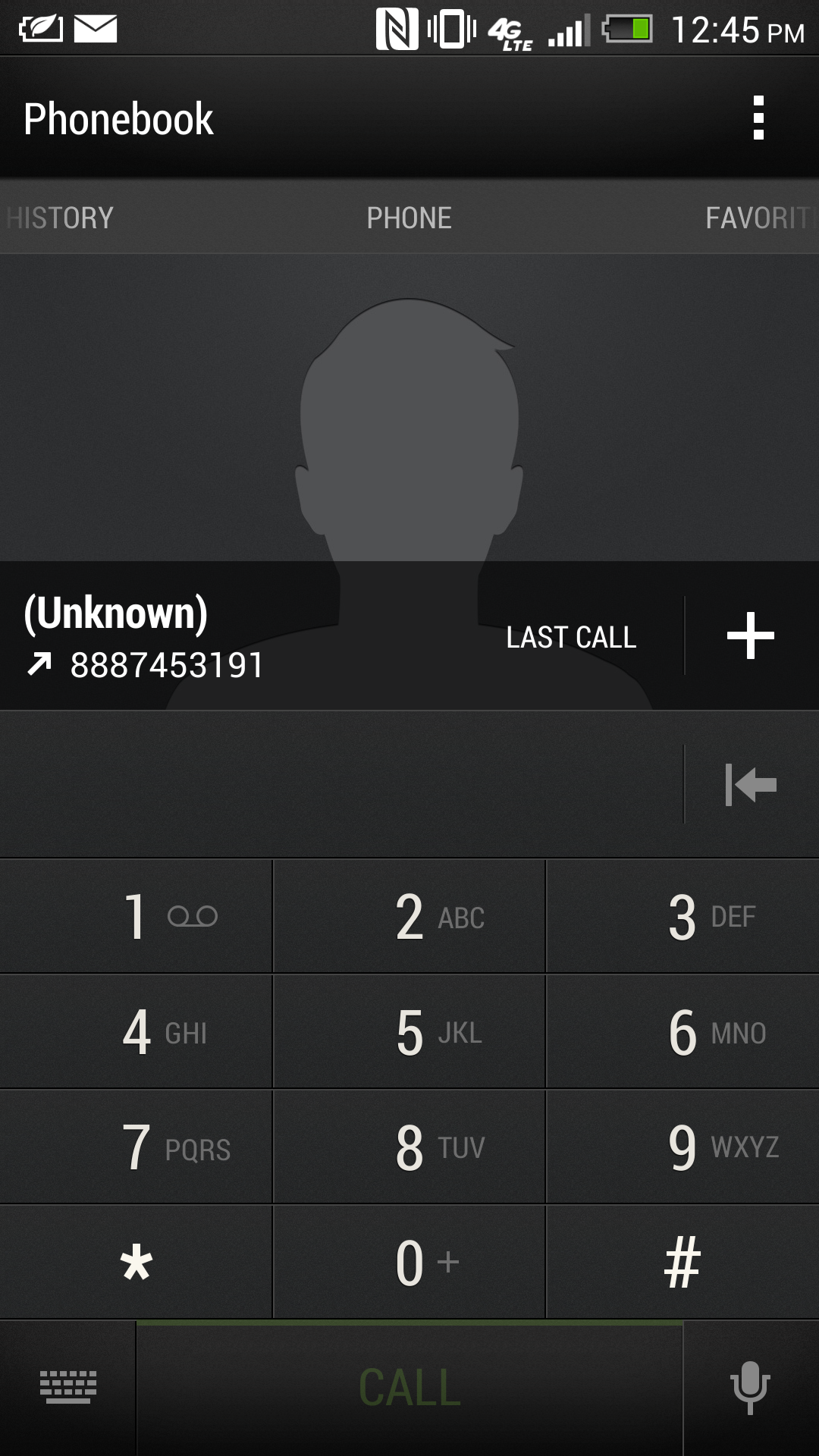Viewport: 819px width, 1456px height.
Task: Dial the 5 JKL key
Action: (409, 1032)
